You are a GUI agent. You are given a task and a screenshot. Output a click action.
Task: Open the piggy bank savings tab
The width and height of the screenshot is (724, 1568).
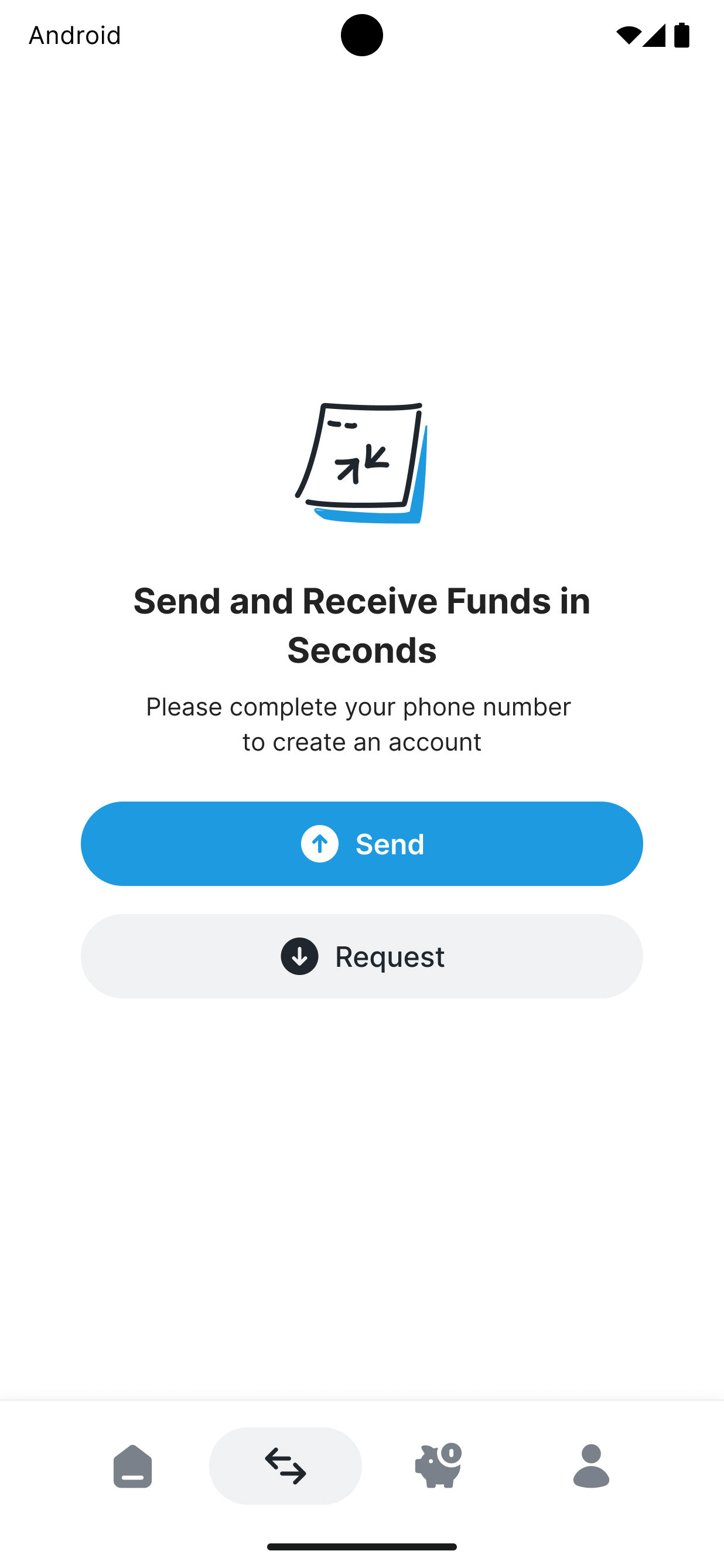[438, 1465]
